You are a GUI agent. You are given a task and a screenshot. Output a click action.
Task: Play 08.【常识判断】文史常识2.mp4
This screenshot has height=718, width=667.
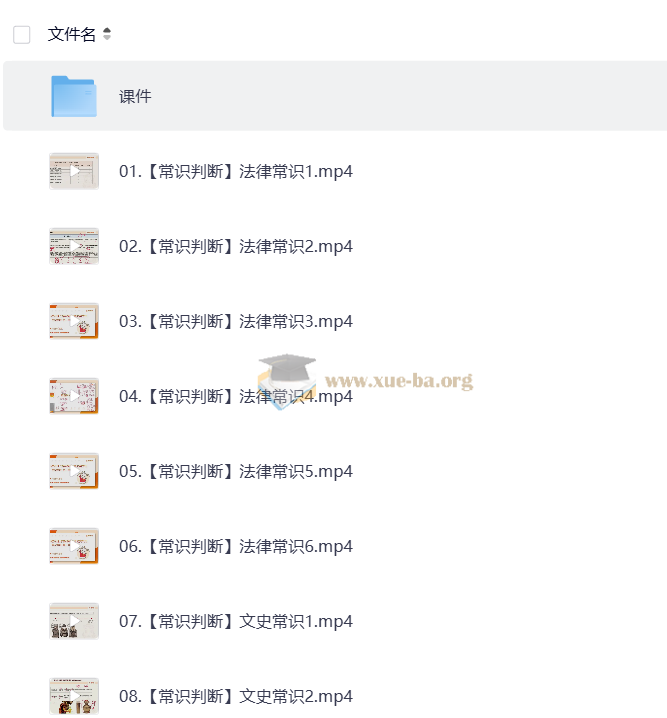[x=235, y=696]
